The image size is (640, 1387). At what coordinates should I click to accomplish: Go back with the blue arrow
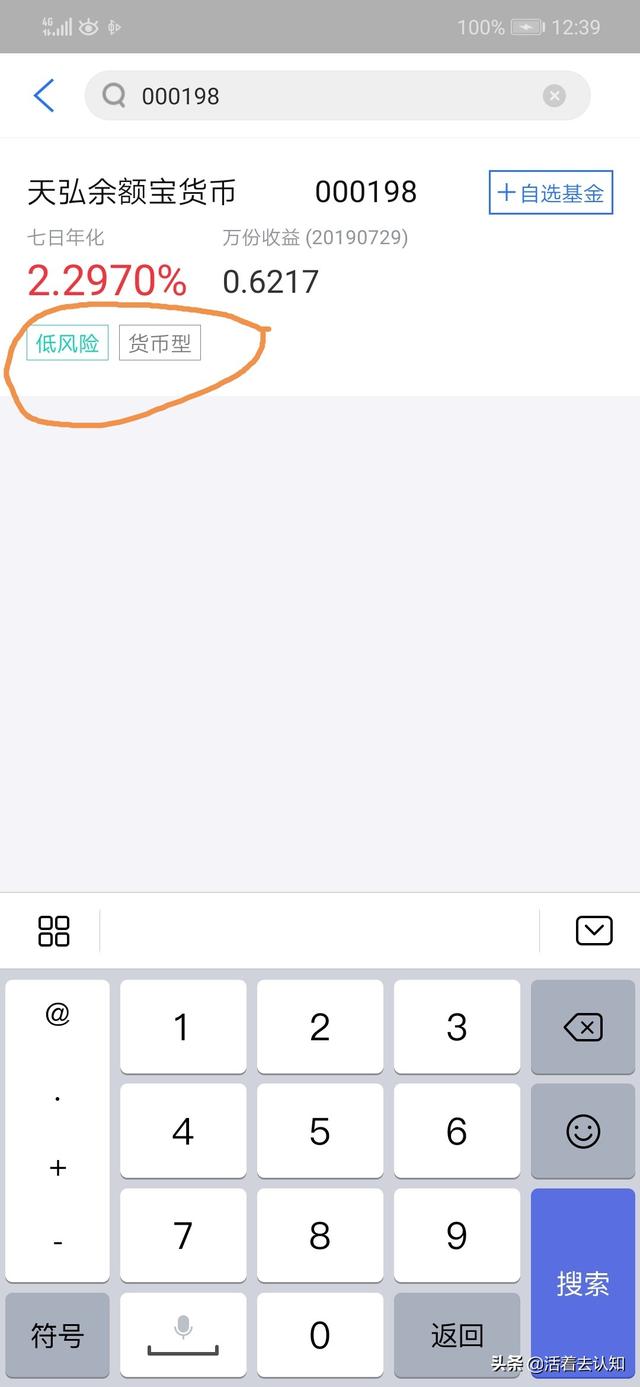(x=44, y=96)
